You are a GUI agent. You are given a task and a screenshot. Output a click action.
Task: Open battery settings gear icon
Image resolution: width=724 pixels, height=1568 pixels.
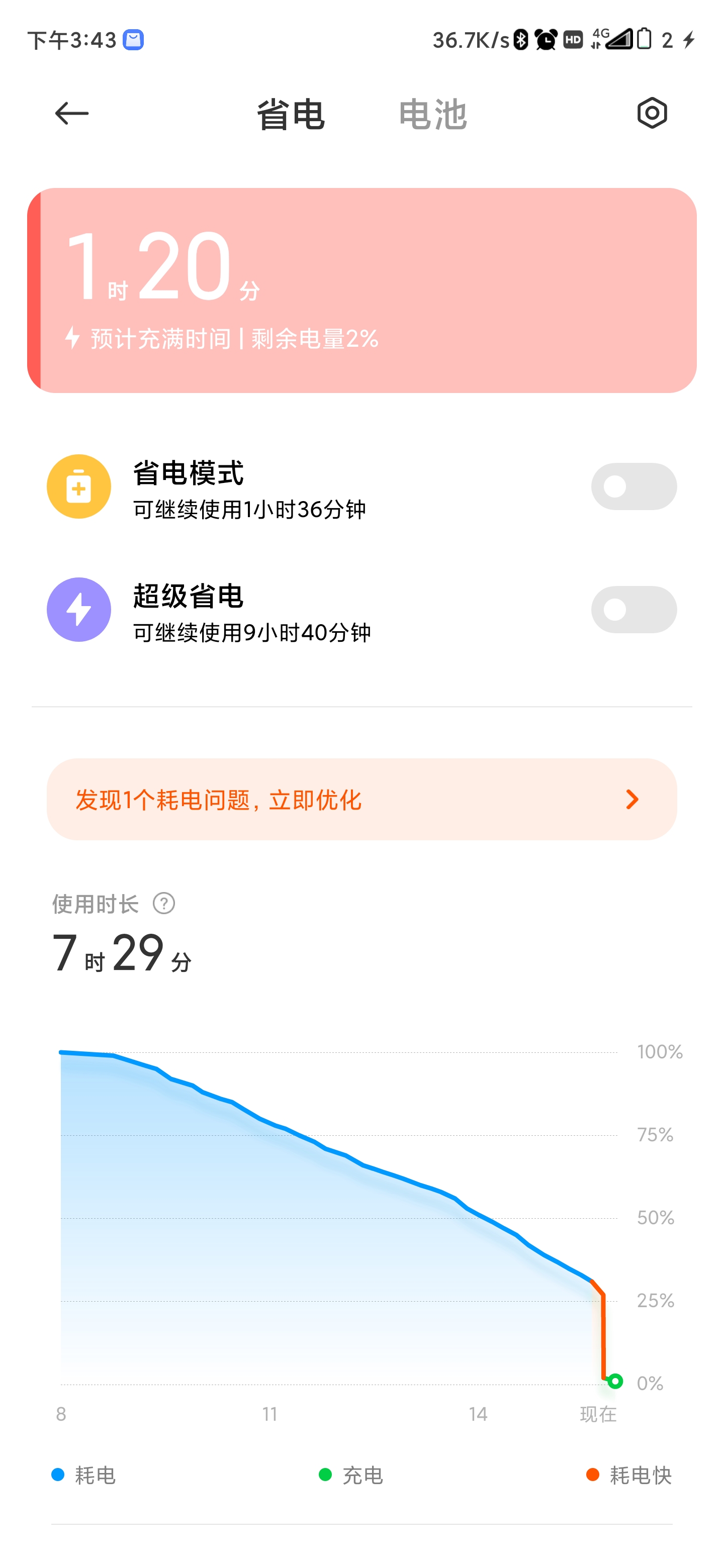[652, 113]
